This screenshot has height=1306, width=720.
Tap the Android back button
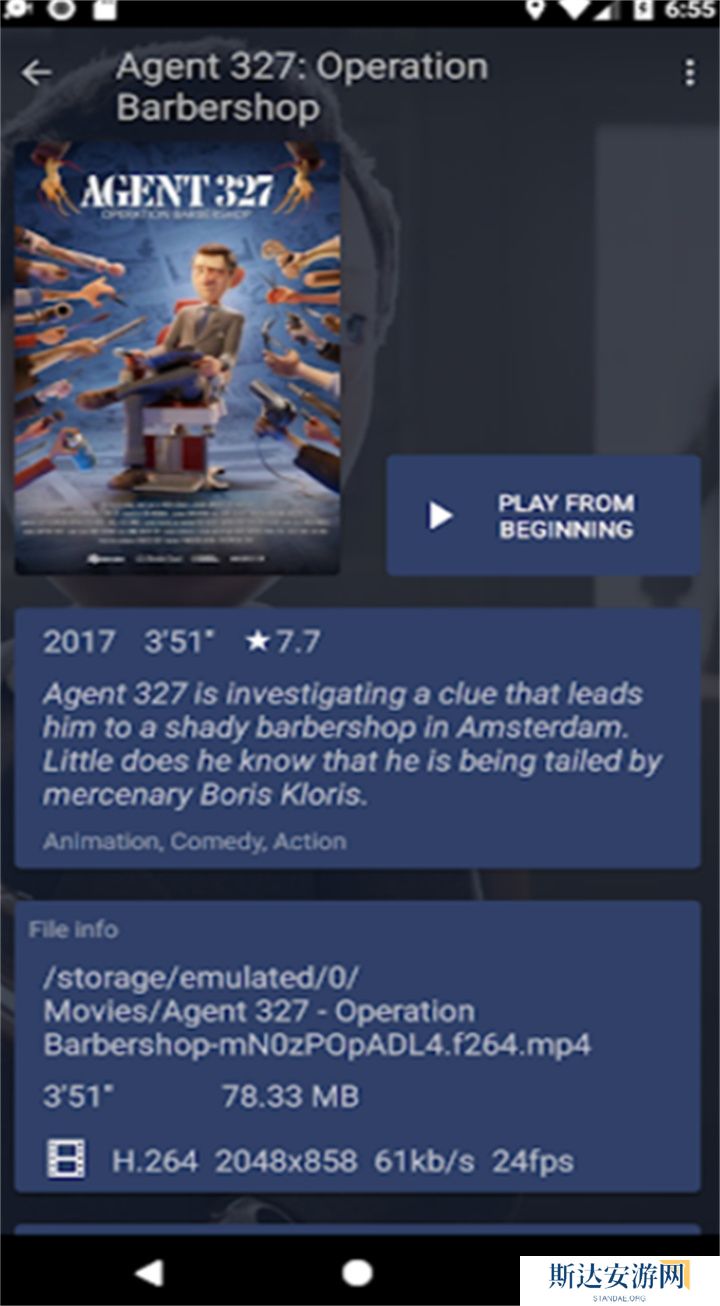click(149, 1272)
